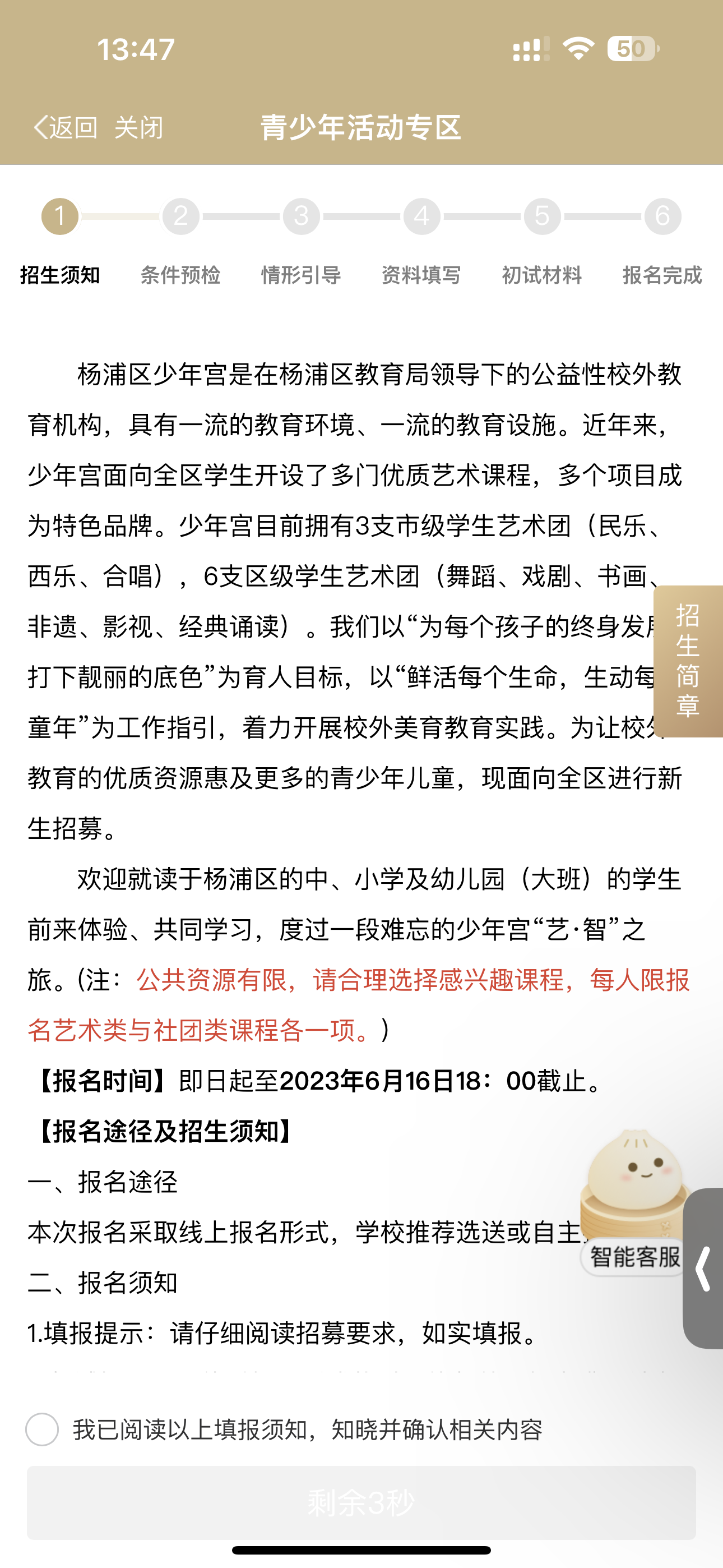Check the 我已阅读以上填报须知 checkbox
The image size is (723, 1568).
[42, 1429]
